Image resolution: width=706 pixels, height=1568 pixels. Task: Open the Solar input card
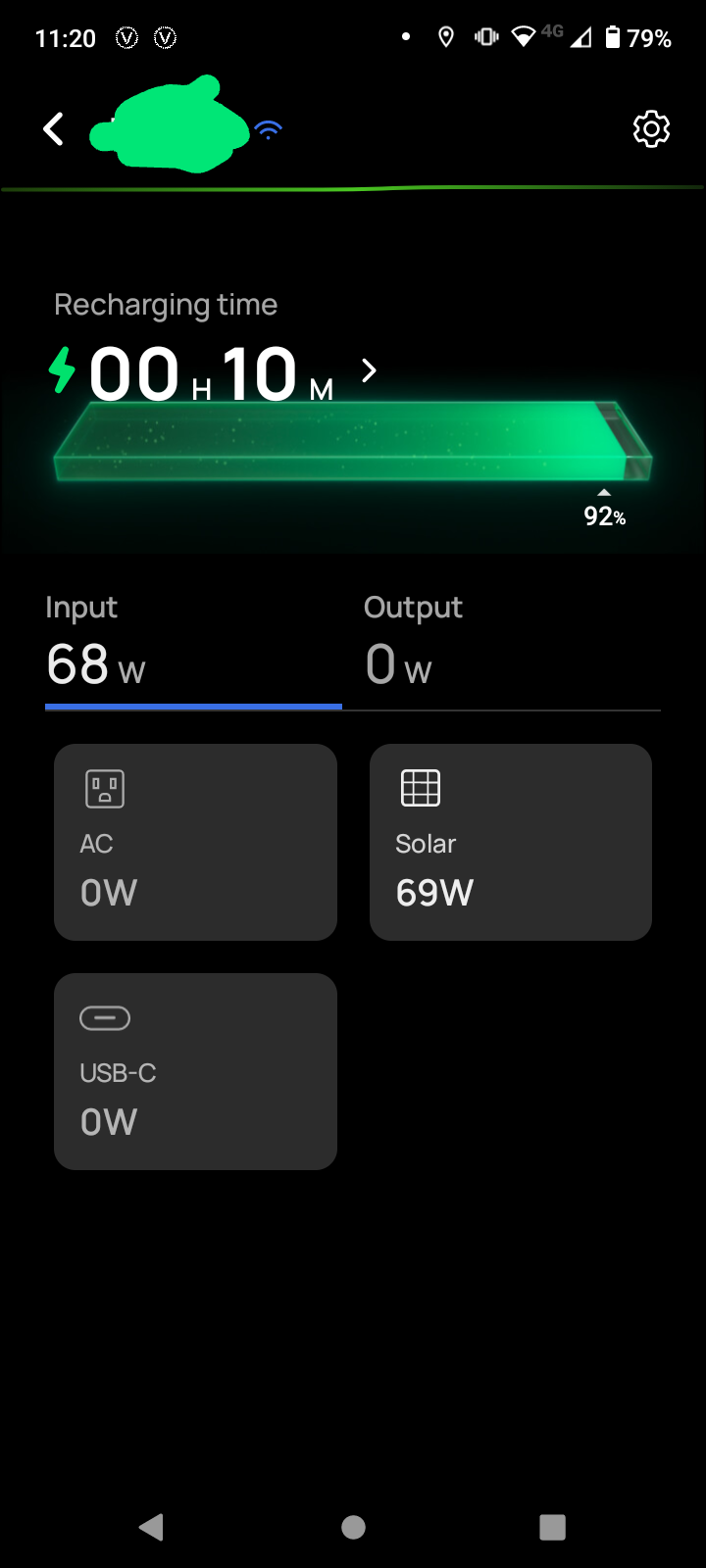[510, 842]
